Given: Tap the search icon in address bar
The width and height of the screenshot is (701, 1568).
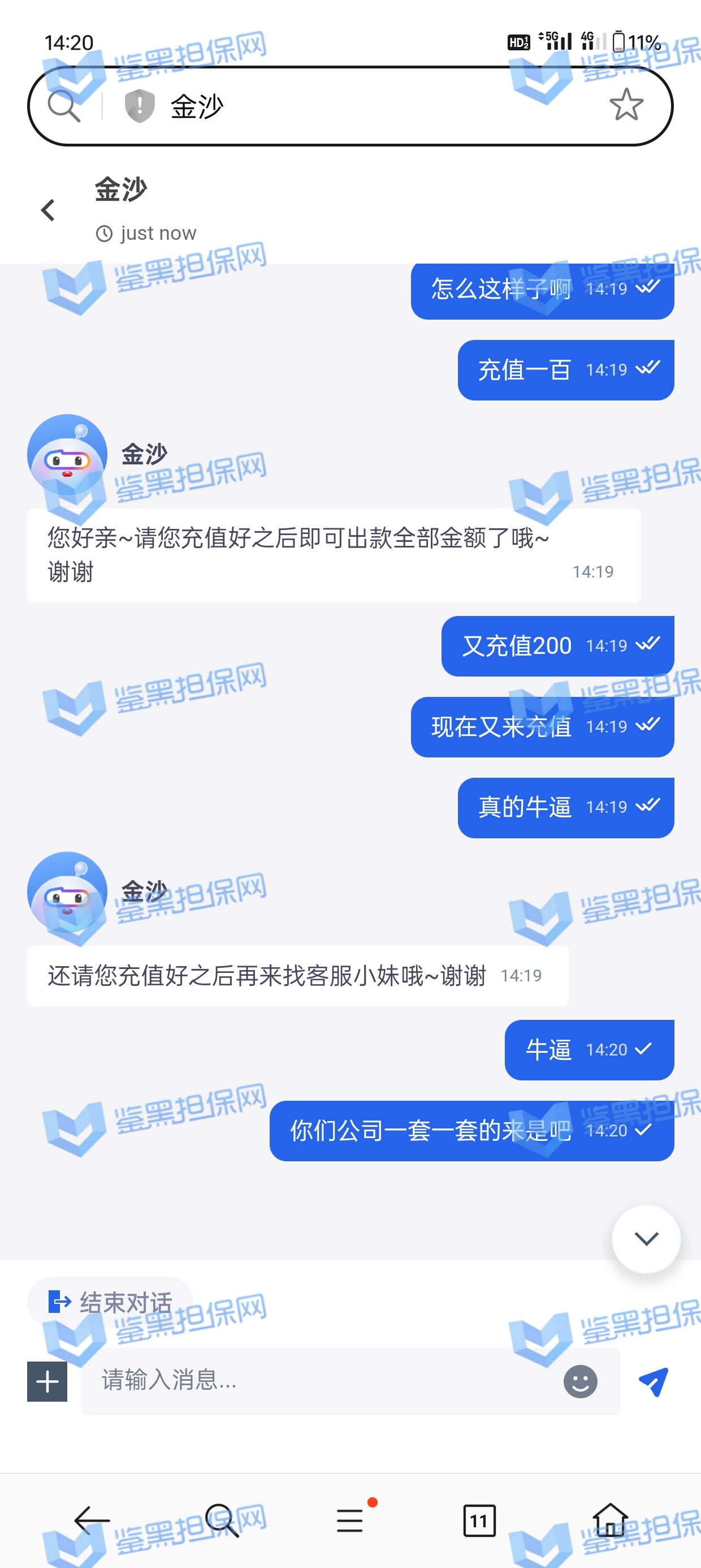Looking at the screenshot, I should pyautogui.click(x=64, y=106).
